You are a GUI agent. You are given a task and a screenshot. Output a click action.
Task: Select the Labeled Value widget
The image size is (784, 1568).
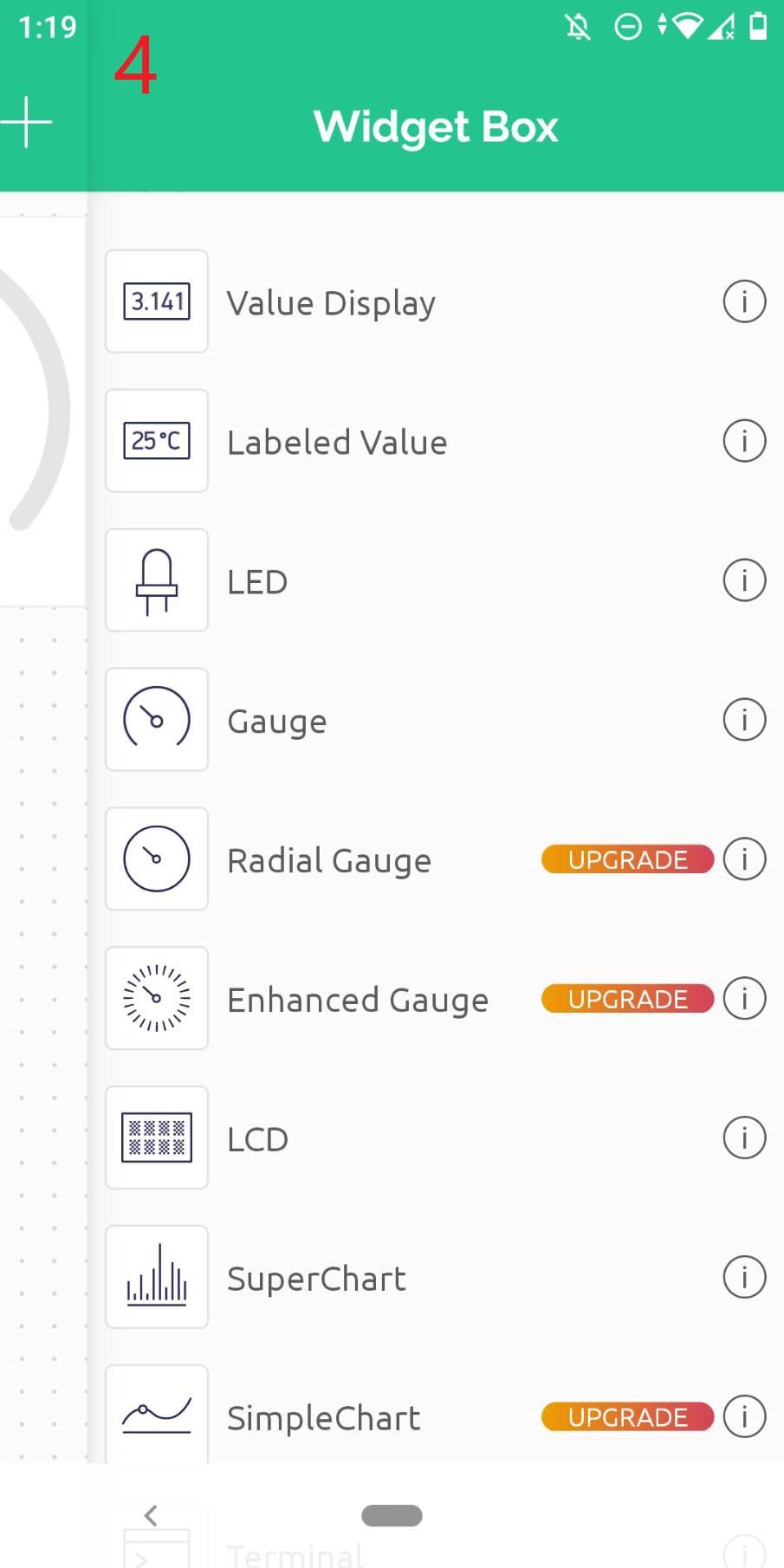(x=337, y=442)
